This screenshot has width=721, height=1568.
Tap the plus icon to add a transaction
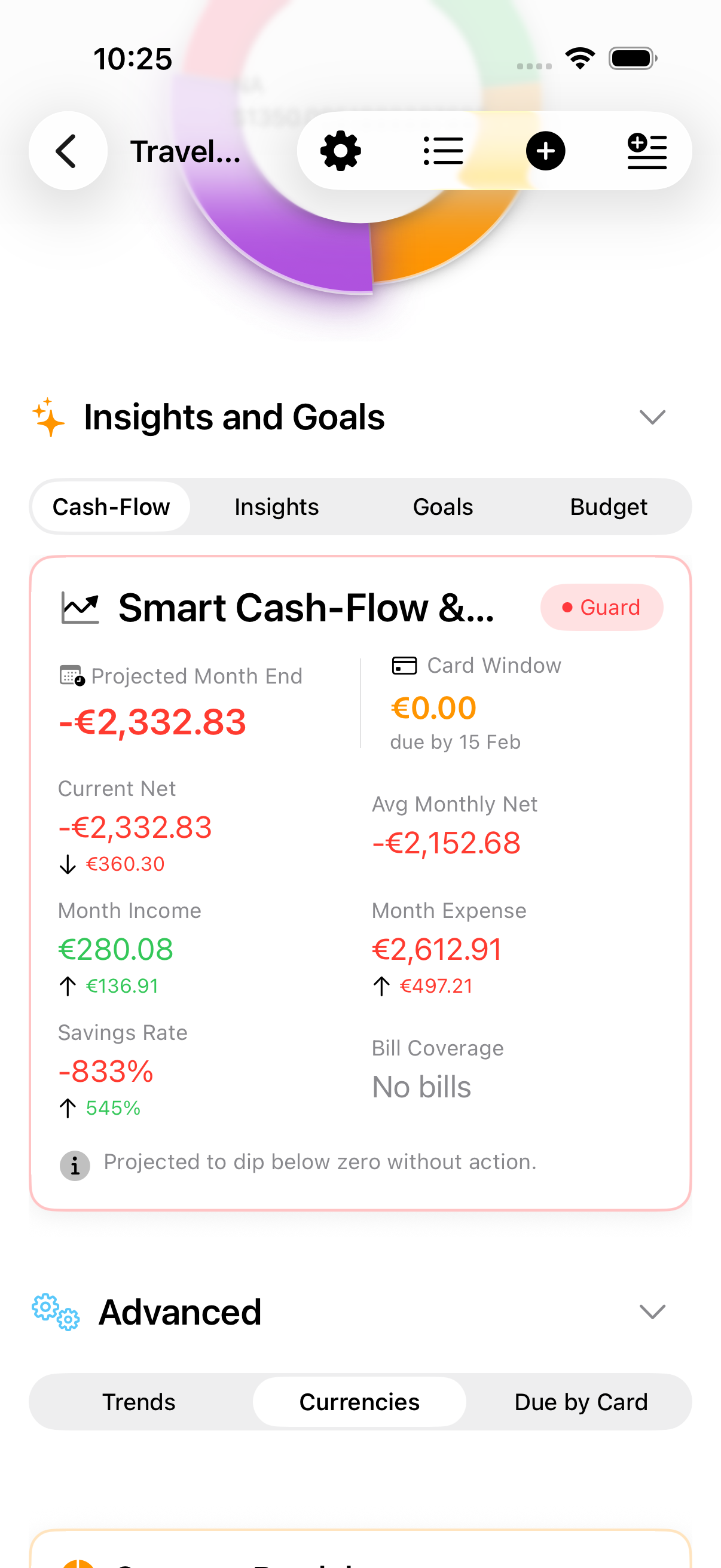[545, 150]
